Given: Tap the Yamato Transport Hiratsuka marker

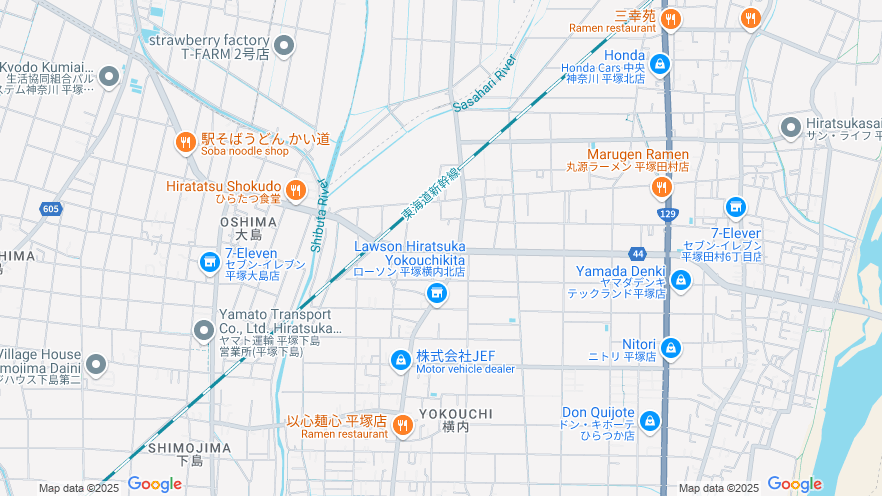Looking at the screenshot, I should click(x=204, y=329).
